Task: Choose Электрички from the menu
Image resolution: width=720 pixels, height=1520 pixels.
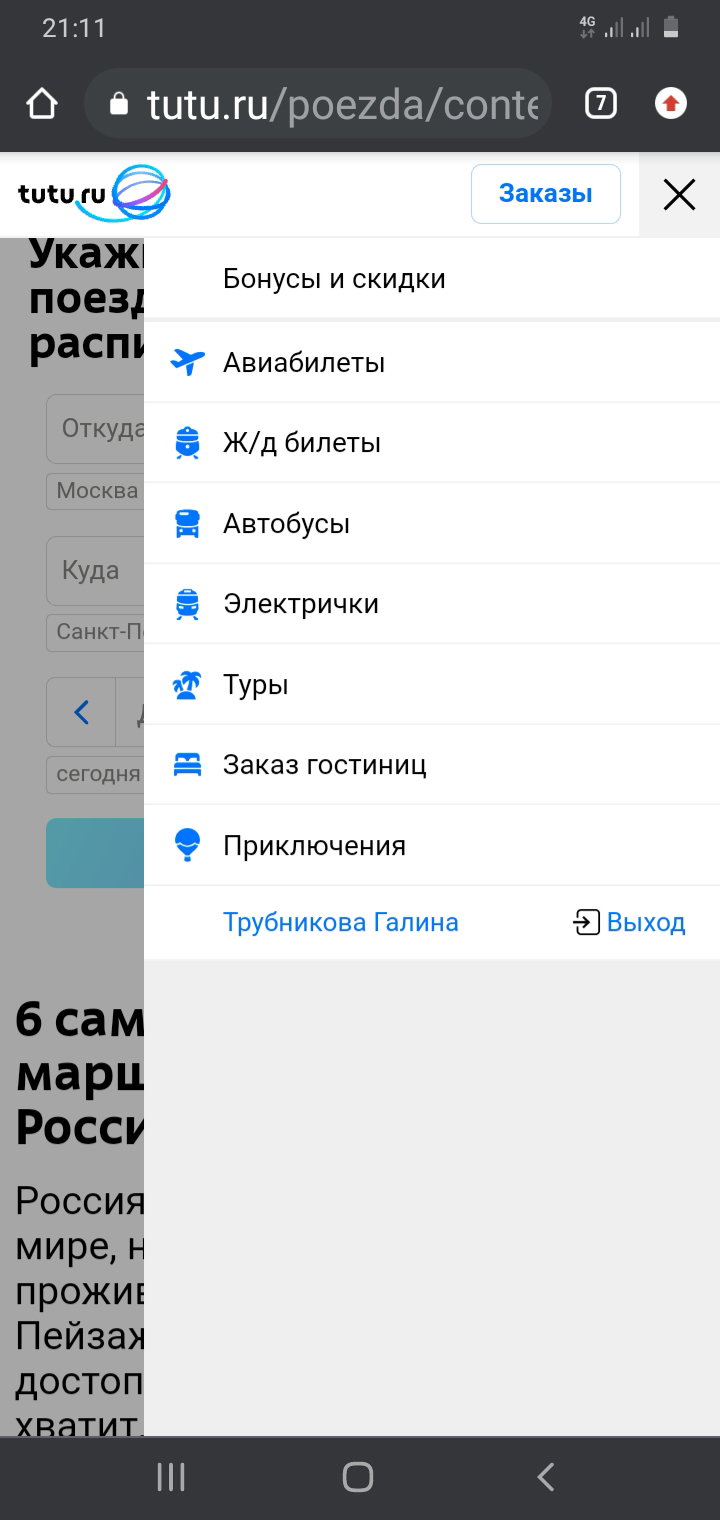Action: [432, 604]
